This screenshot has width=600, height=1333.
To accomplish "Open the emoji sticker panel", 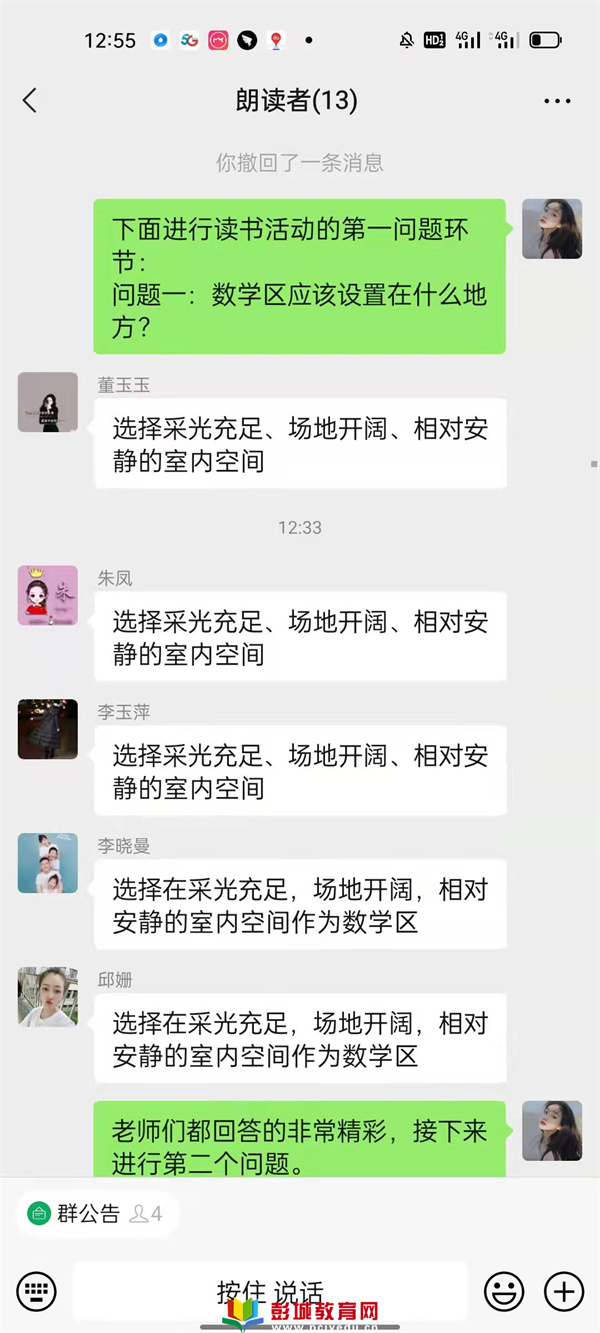I will point(504,1291).
